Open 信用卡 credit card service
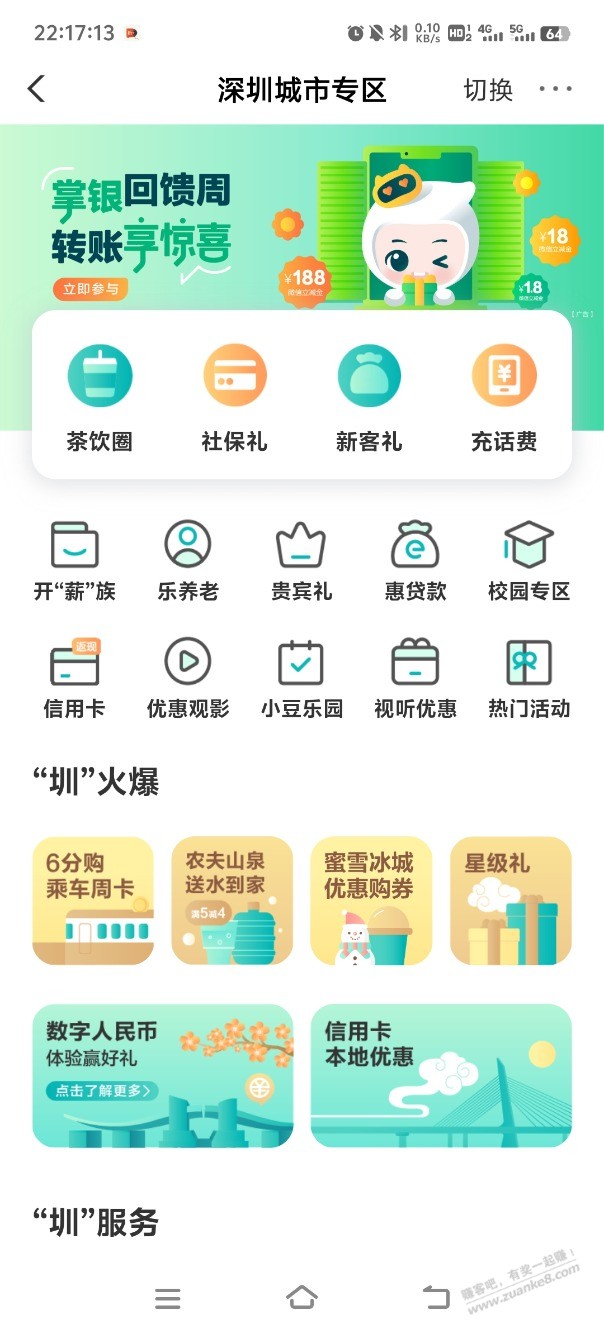 click(x=75, y=678)
